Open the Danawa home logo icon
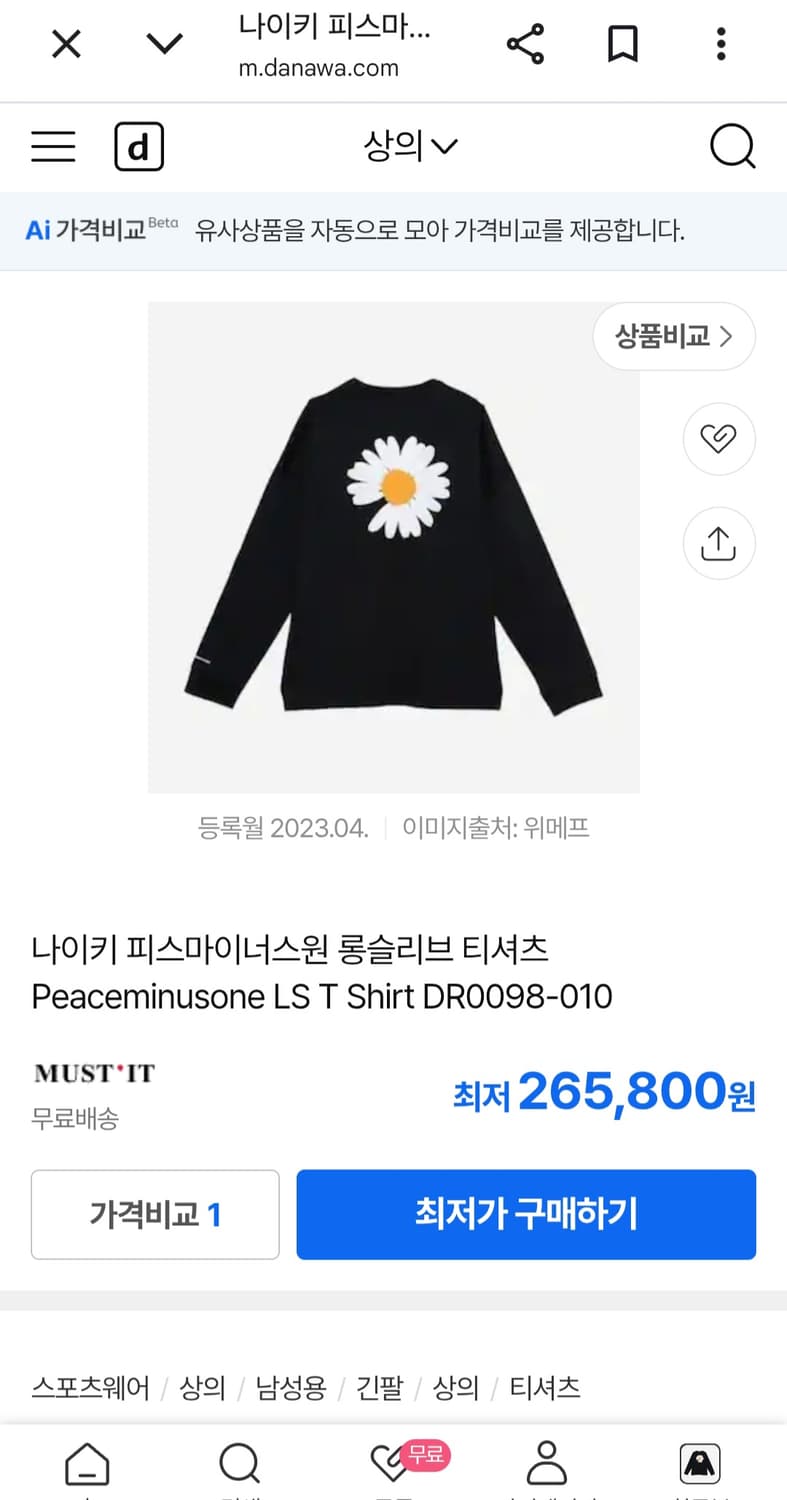This screenshot has height=1500, width=787. click(x=138, y=146)
